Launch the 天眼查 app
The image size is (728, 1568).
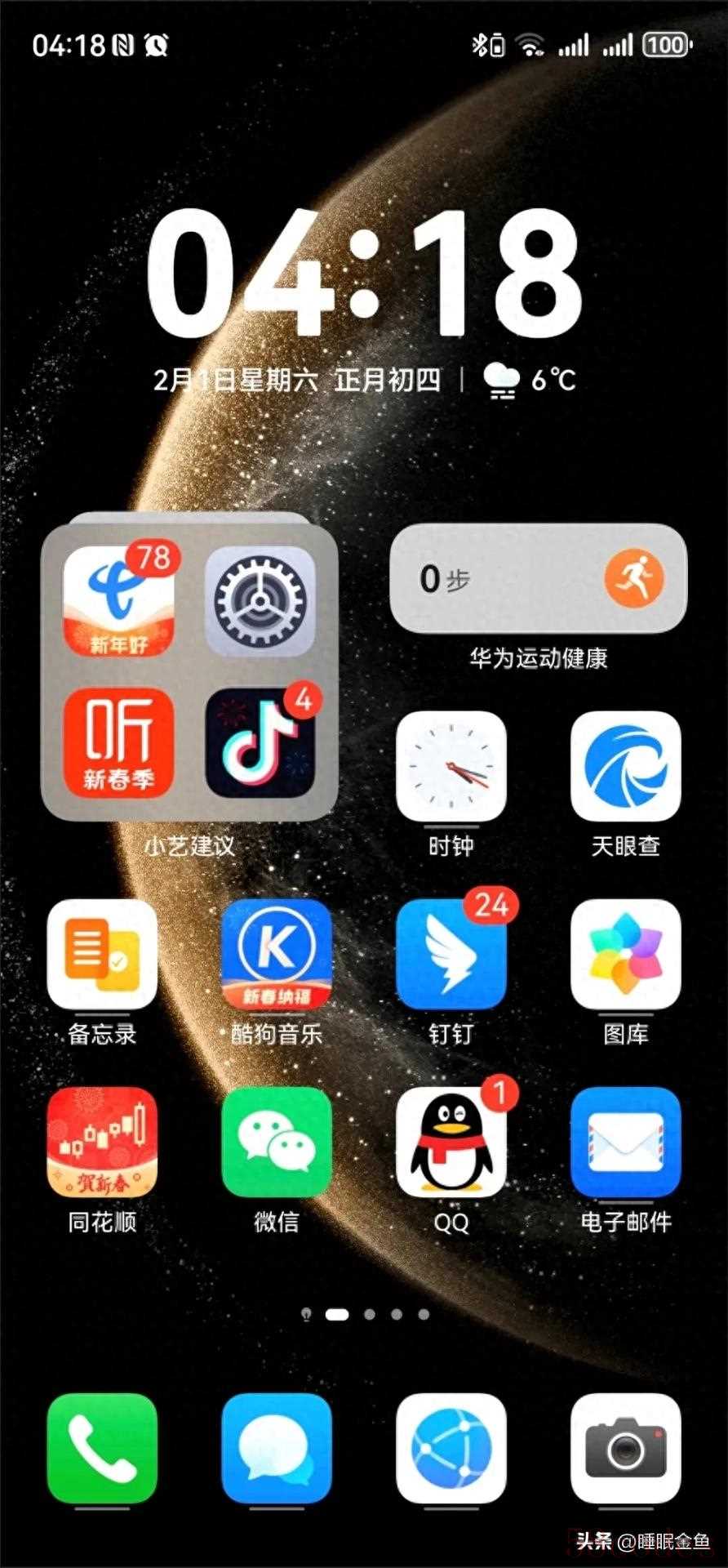625,767
